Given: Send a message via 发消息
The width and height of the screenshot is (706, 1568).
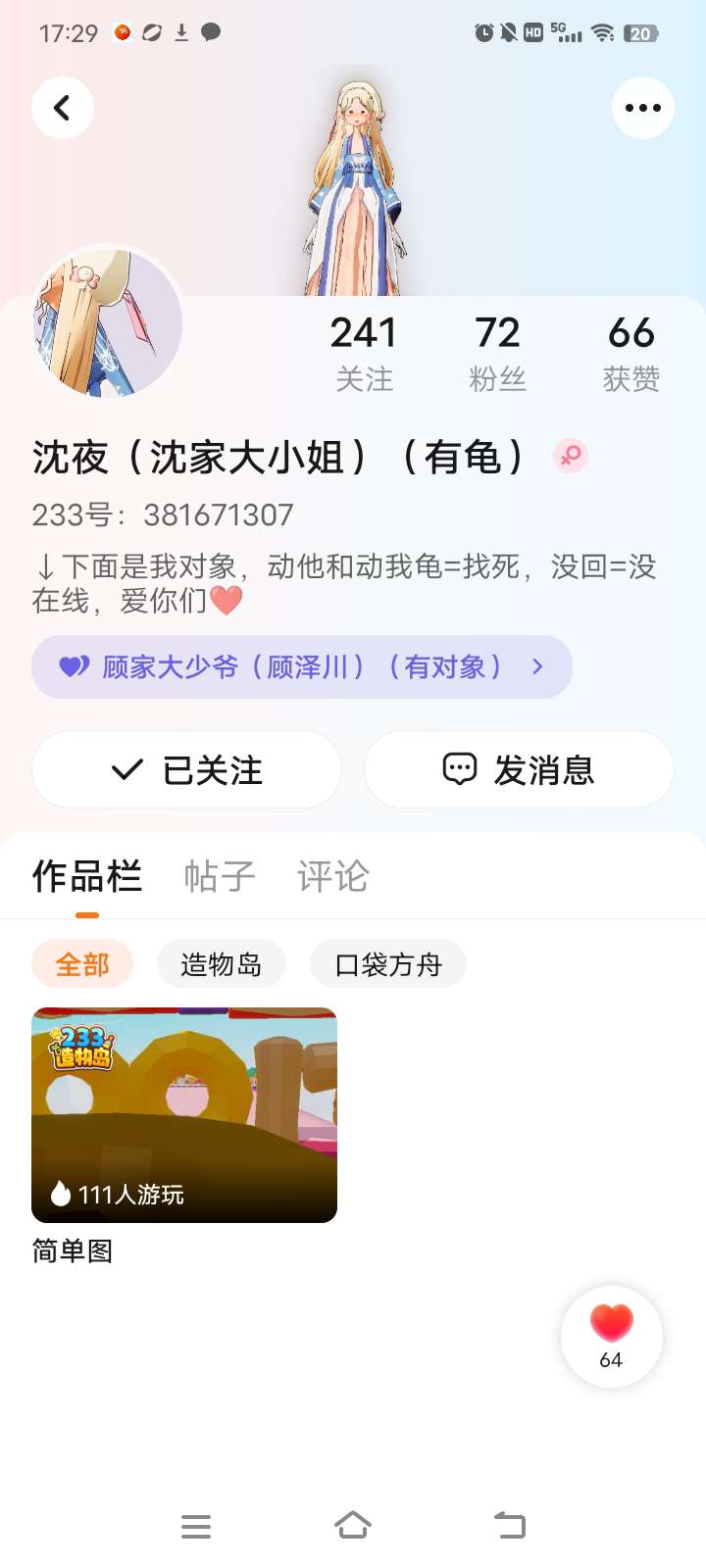Looking at the screenshot, I should [x=519, y=770].
